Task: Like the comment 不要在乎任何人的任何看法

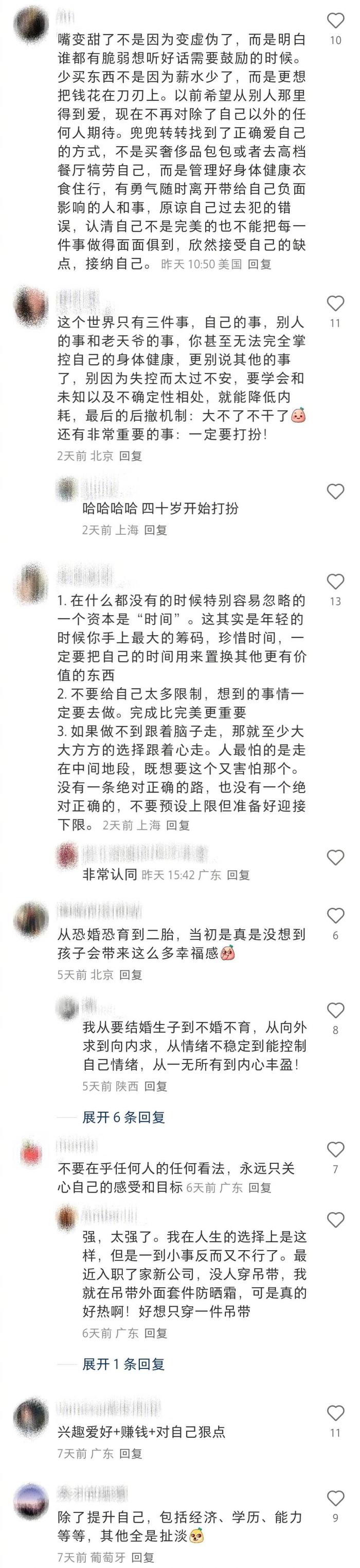Action: (336, 1150)
